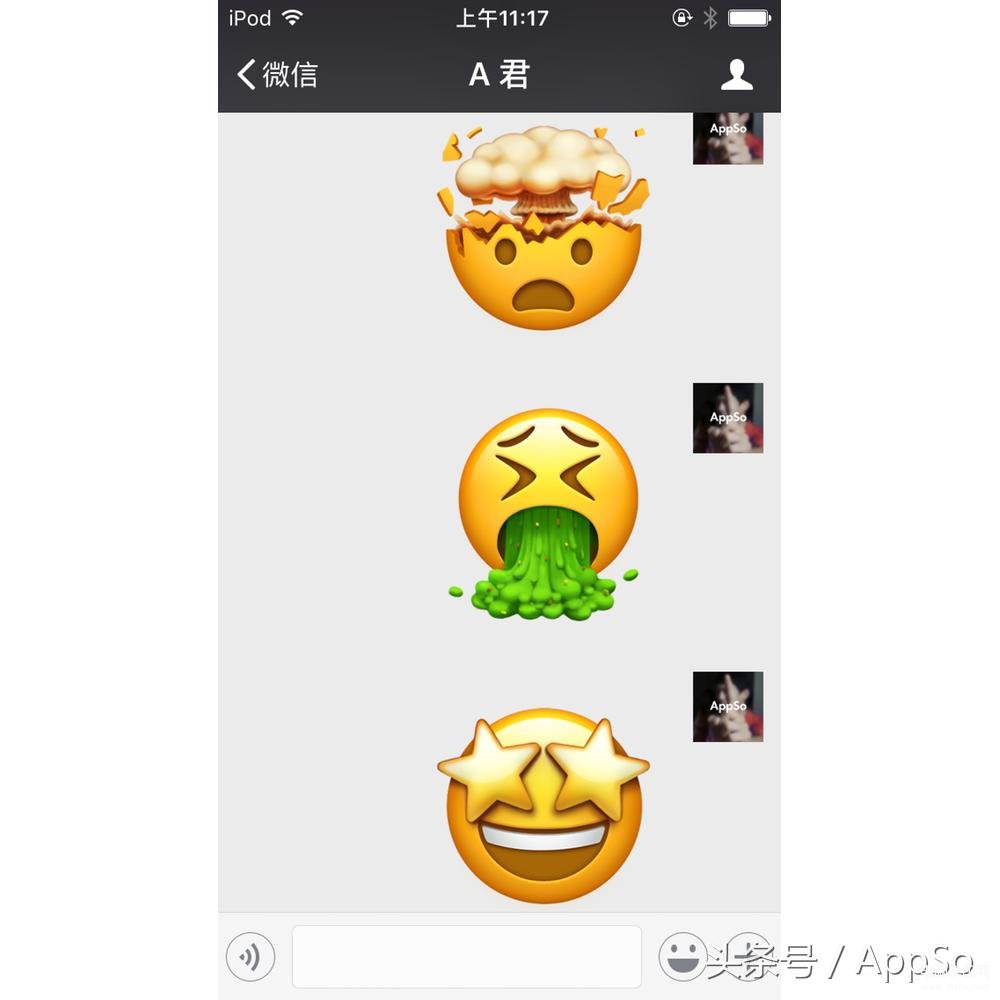Tap the avatar beside the vomiting emoji
The height and width of the screenshot is (1000, 1000).
click(x=728, y=418)
